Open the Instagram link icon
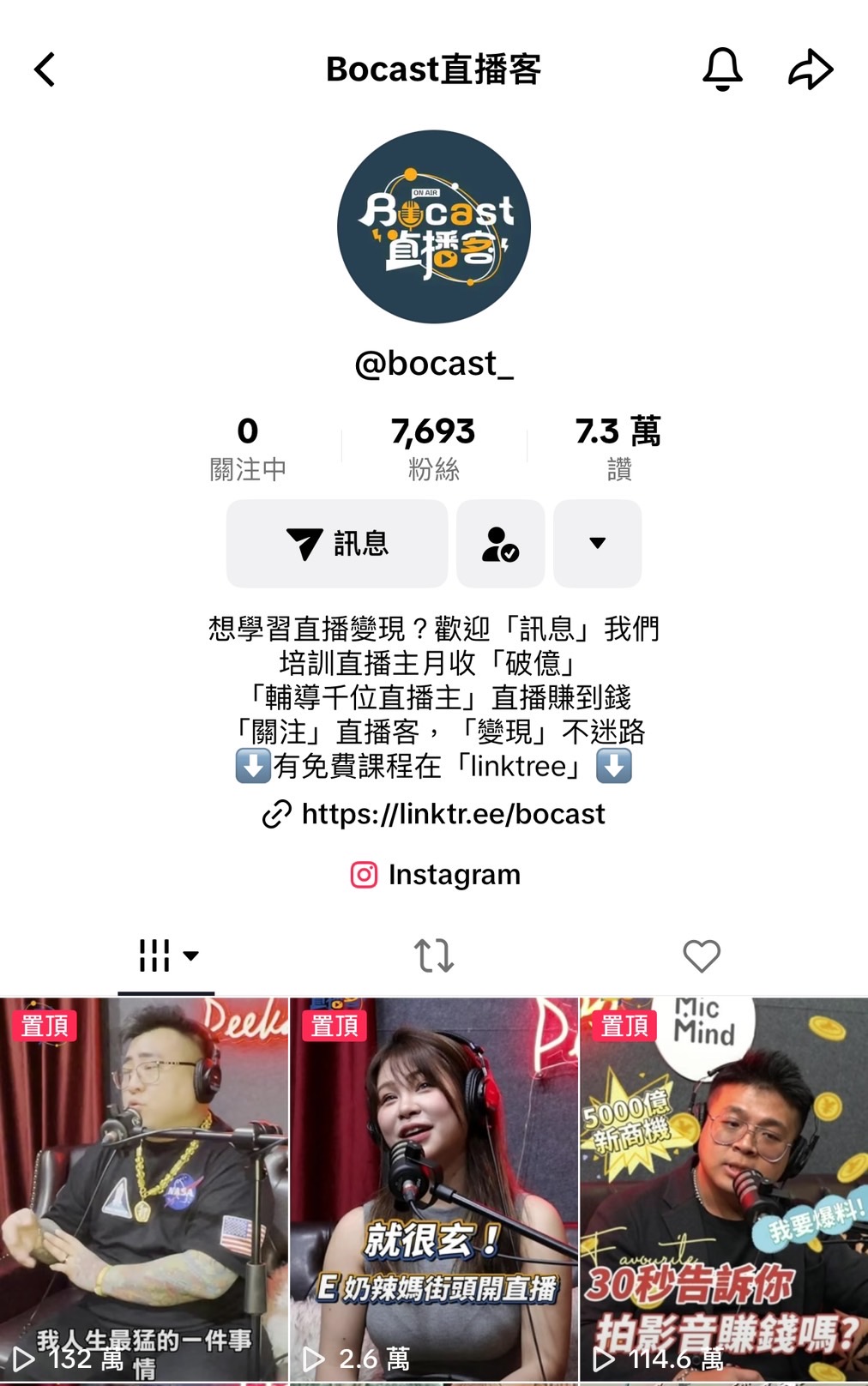Screen dimensions: 868x1386 [x=364, y=874]
